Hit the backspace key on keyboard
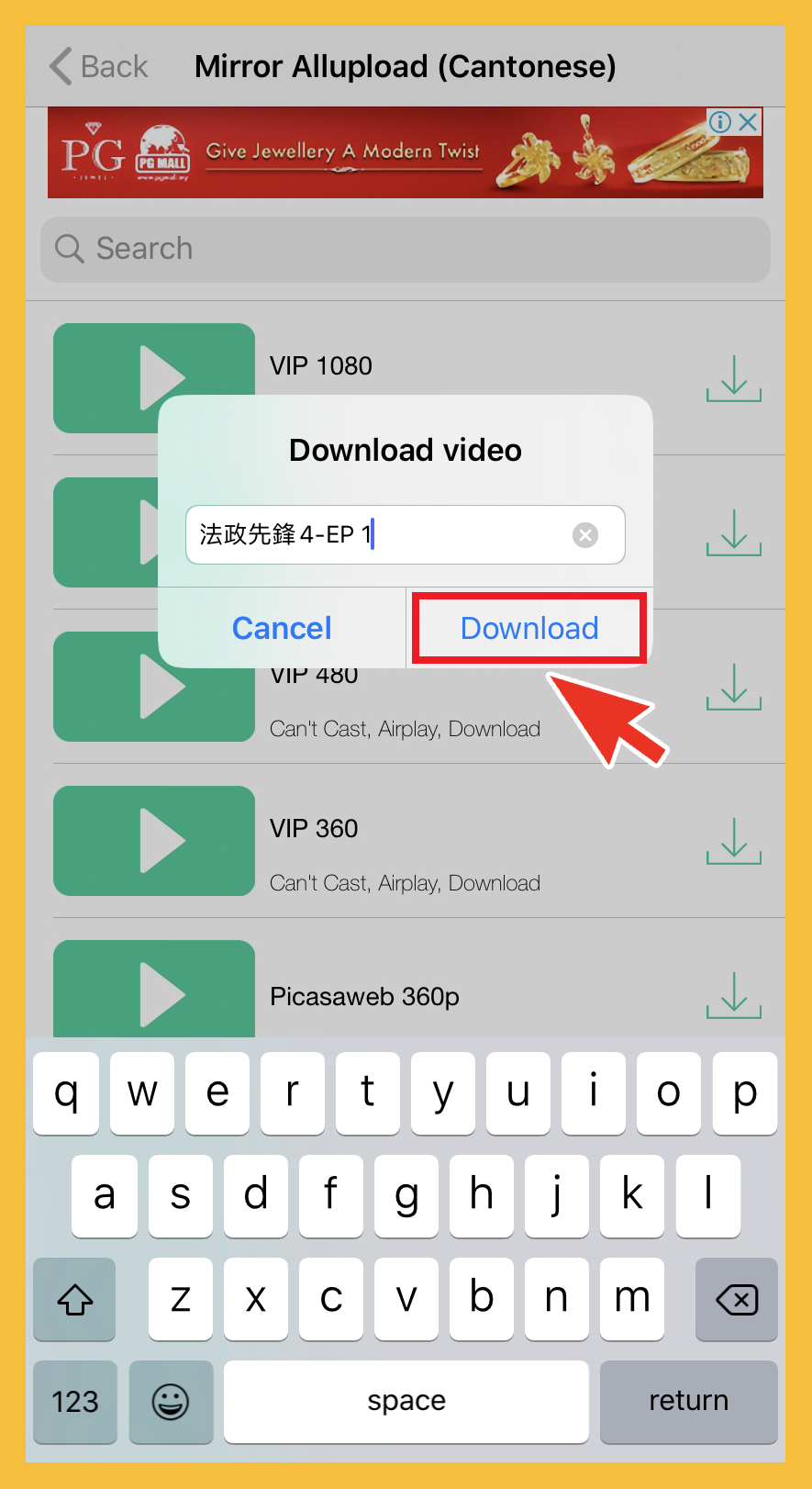The image size is (812, 1489). [x=736, y=1299]
